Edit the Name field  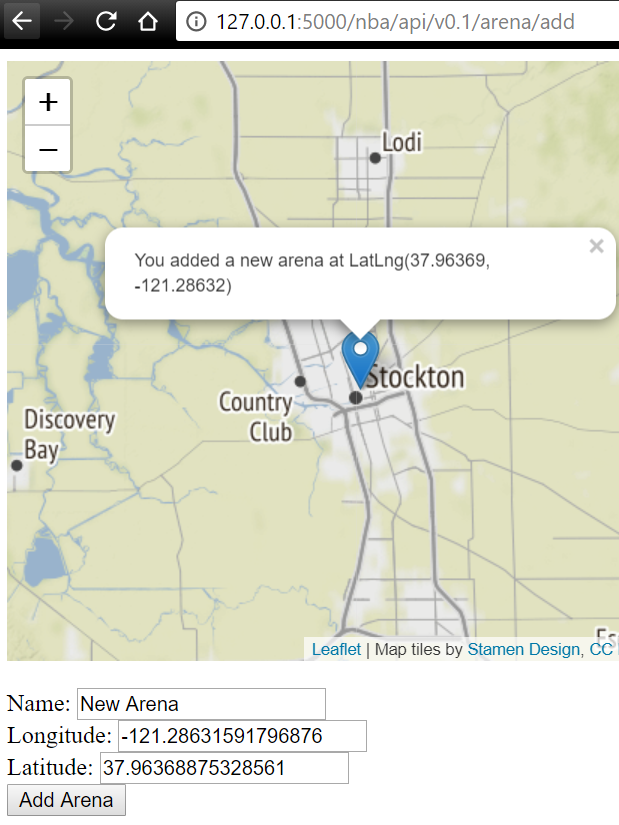[201, 704]
